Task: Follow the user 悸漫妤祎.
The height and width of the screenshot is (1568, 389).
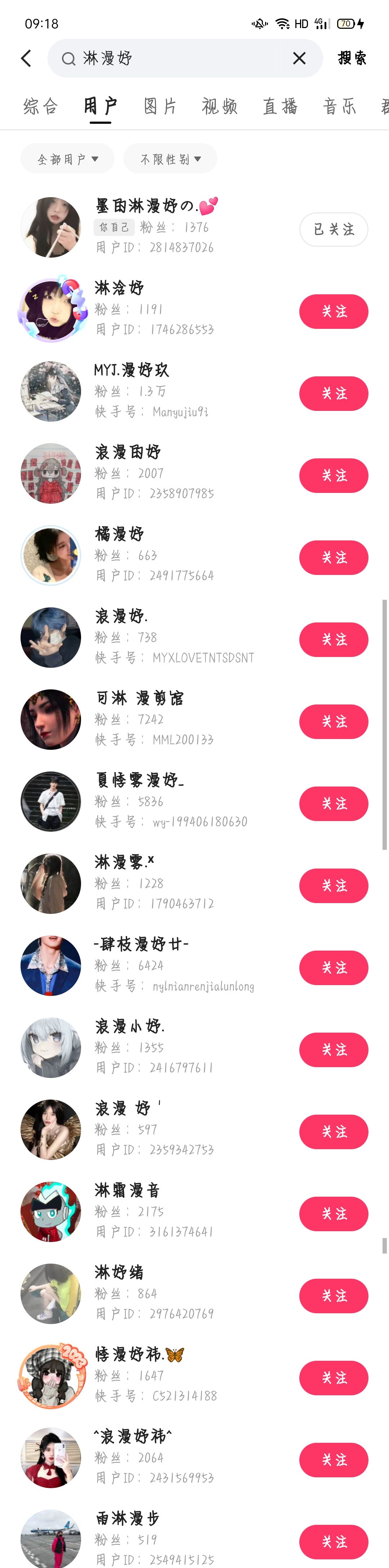Action: pyautogui.click(x=334, y=1378)
